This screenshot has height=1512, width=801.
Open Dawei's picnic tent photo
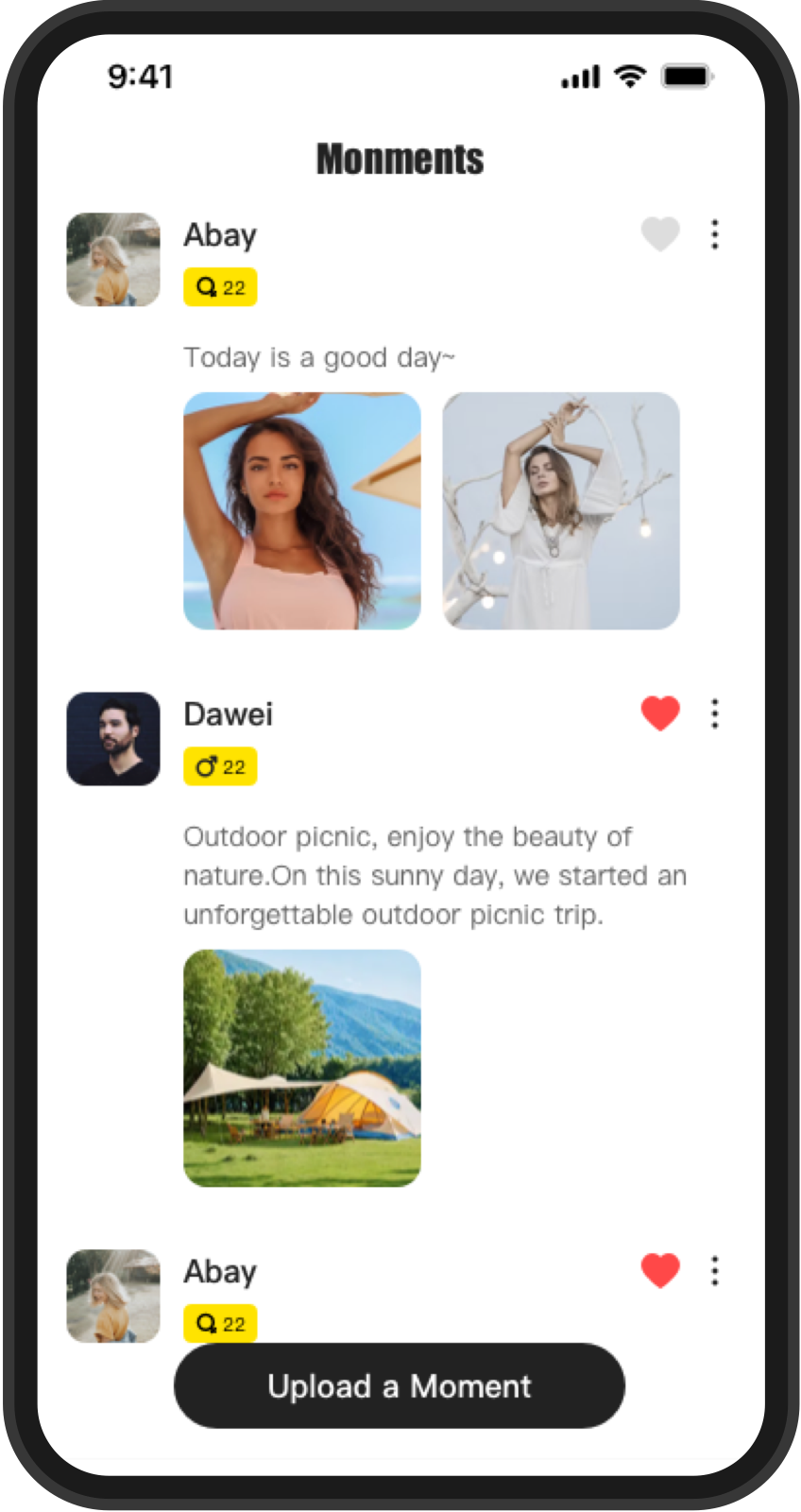click(302, 1068)
